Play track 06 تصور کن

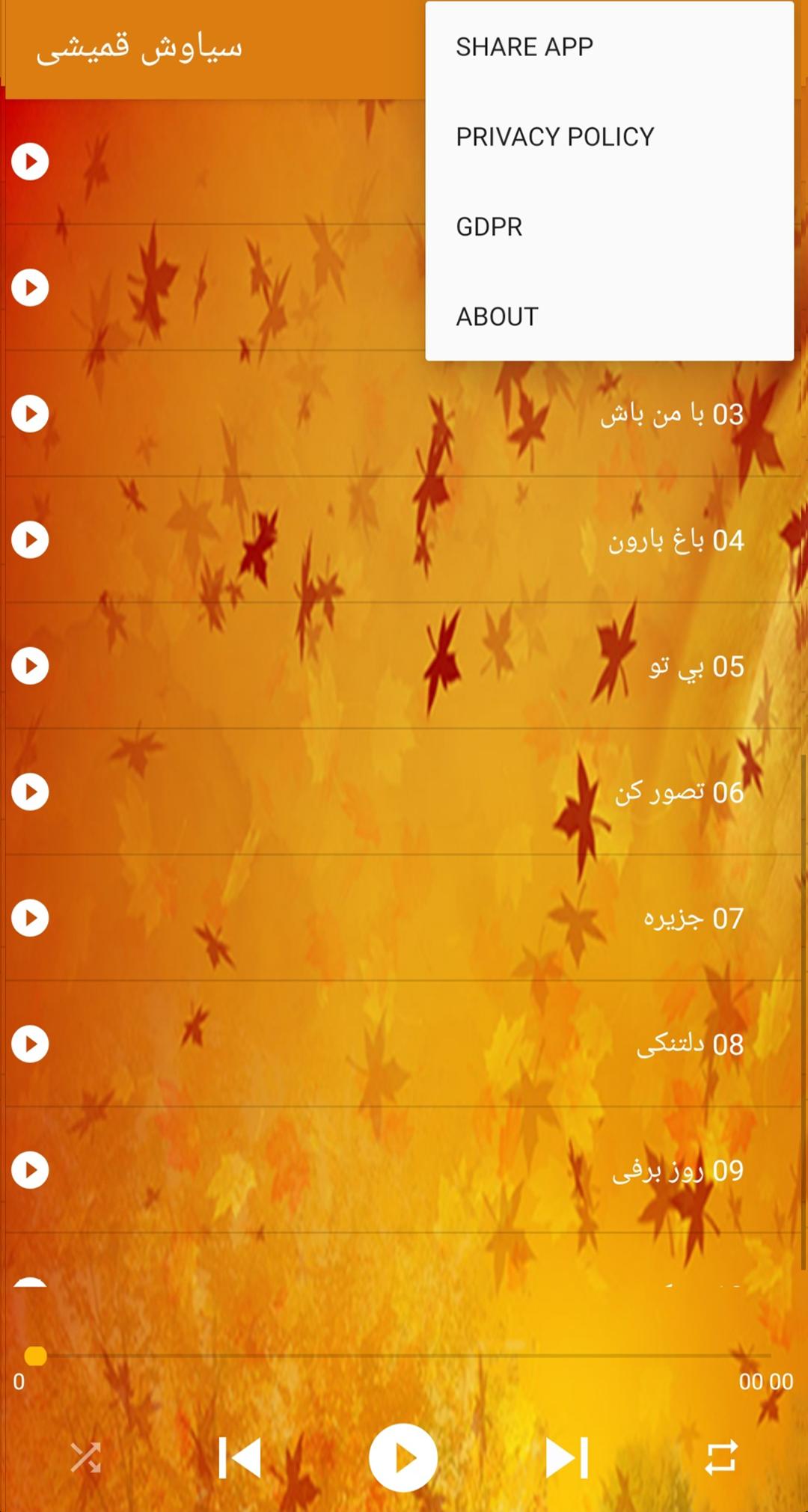tap(30, 792)
